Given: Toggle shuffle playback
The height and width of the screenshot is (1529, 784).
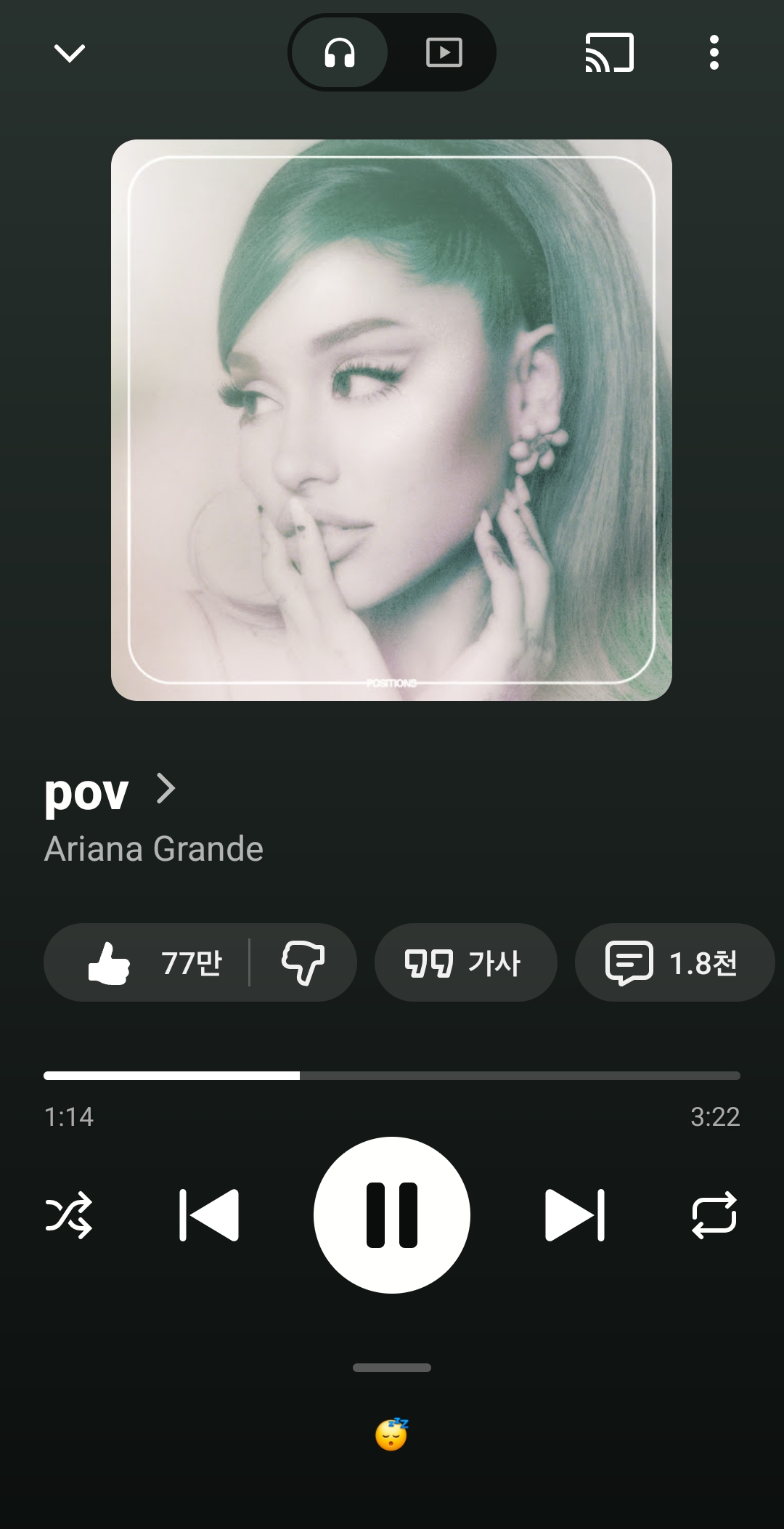Looking at the screenshot, I should 69,1214.
